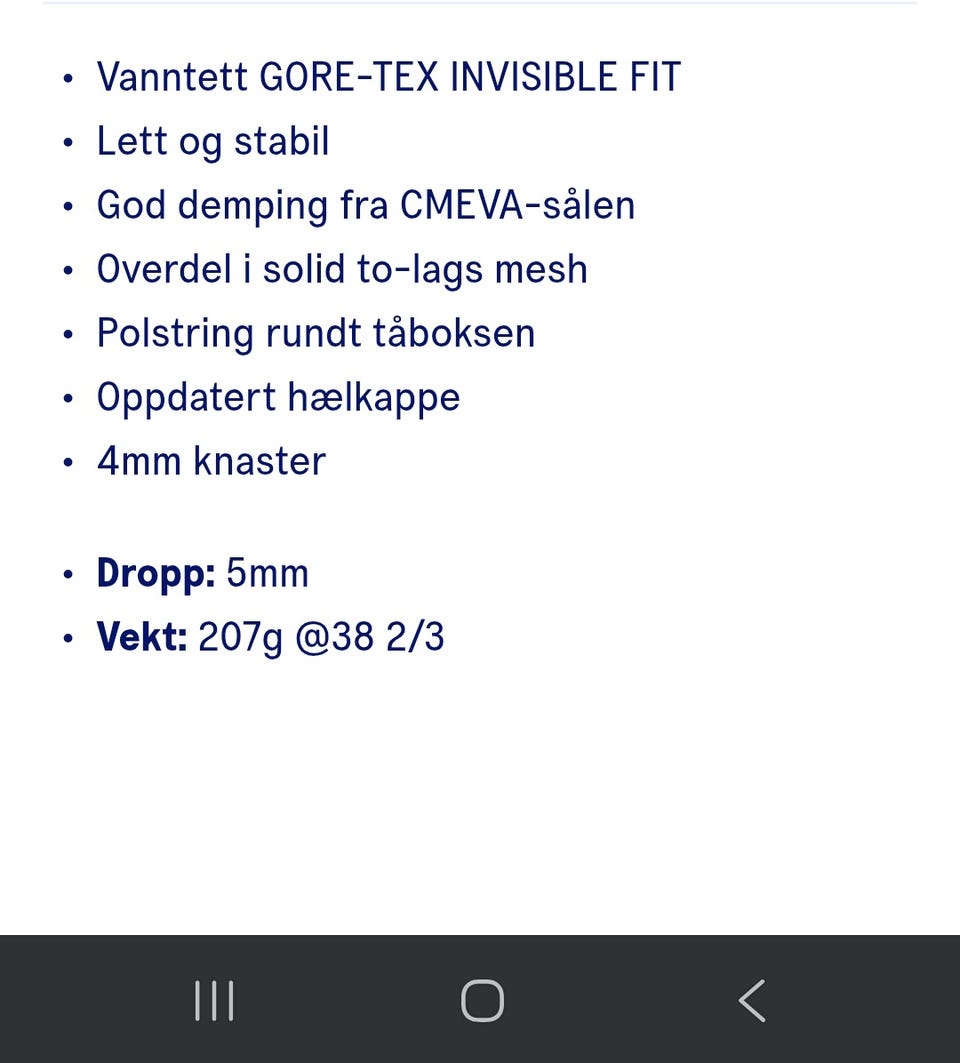Image resolution: width=960 pixels, height=1063 pixels.
Task: Select the 'Overdel i solid to-lags mesh' text
Action: [x=342, y=269]
